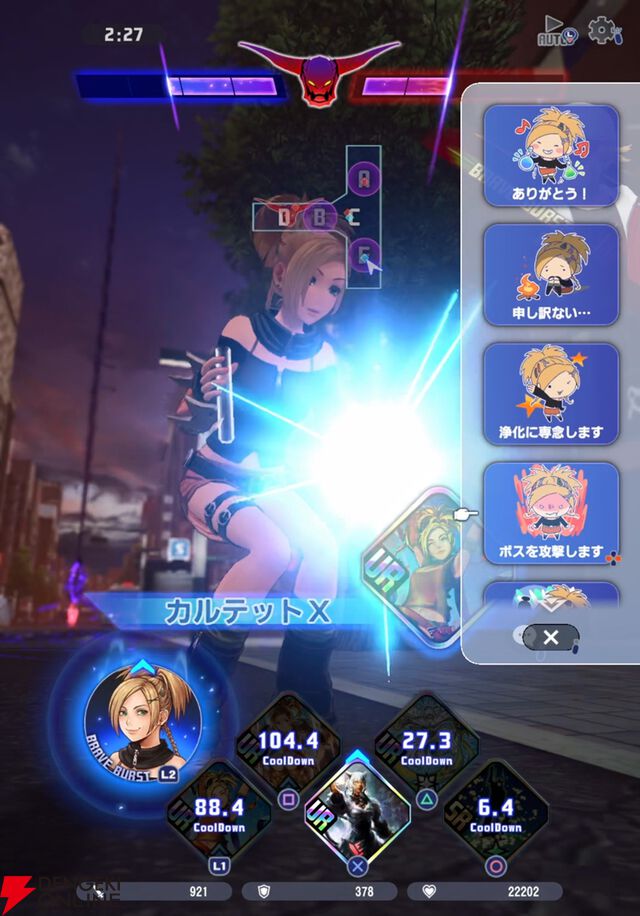640x916 pixels.
Task: Activate the Brave Burst portrait
Action: coord(142,723)
